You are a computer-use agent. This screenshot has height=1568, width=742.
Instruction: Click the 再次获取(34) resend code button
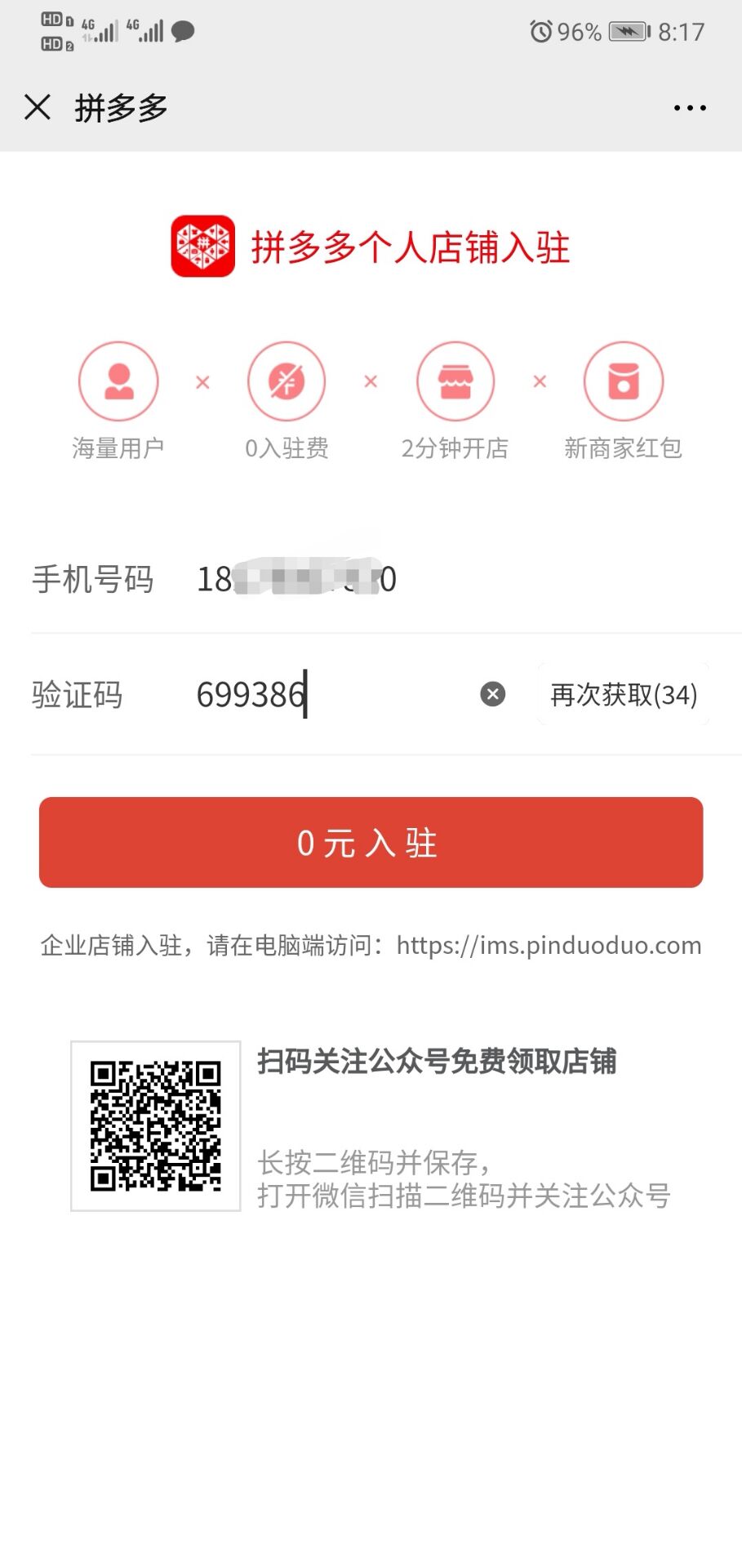tap(623, 694)
